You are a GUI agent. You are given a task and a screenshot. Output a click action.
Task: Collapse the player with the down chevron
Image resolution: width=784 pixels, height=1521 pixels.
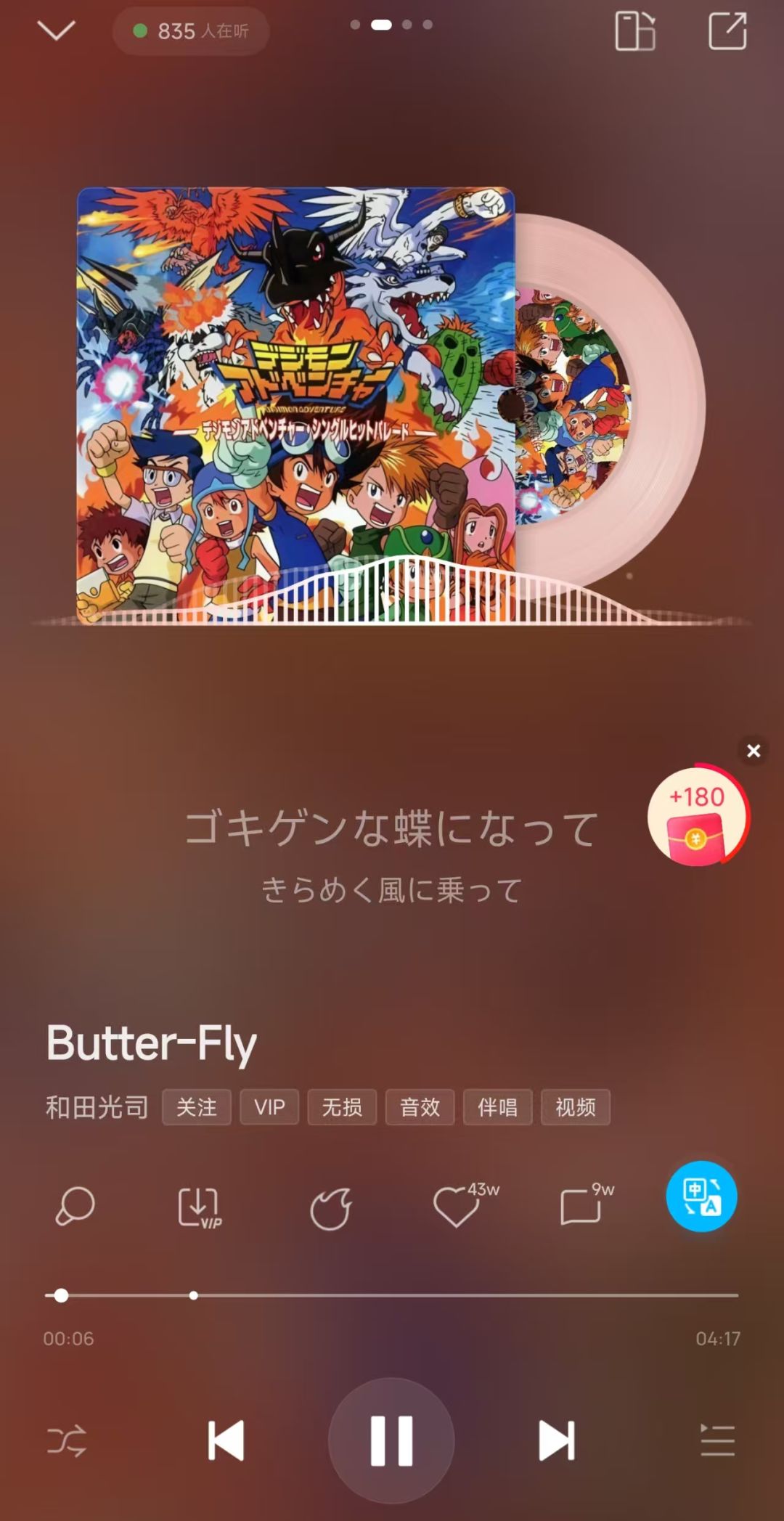coord(57,30)
